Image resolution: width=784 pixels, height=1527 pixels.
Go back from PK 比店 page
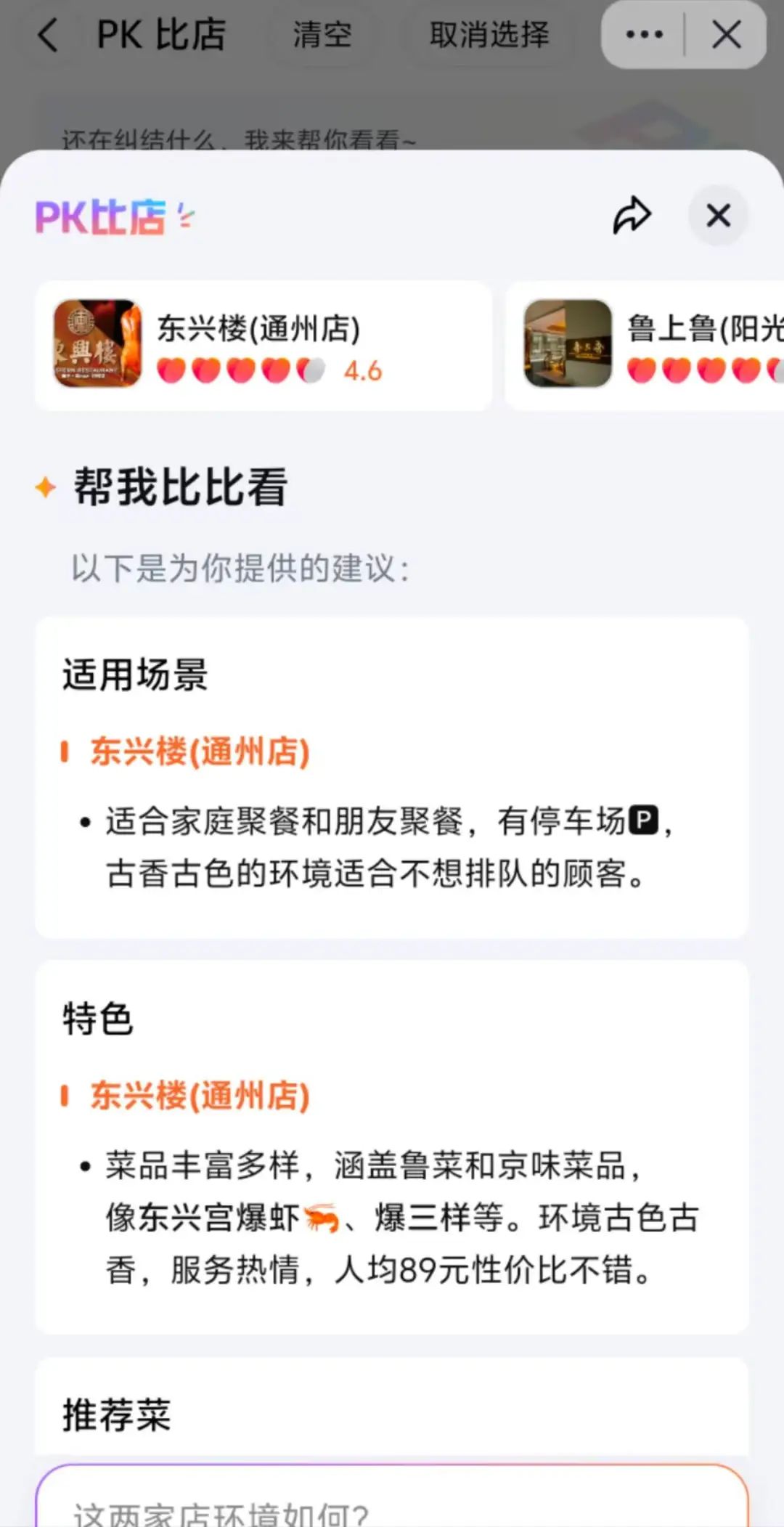click(x=48, y=35)
